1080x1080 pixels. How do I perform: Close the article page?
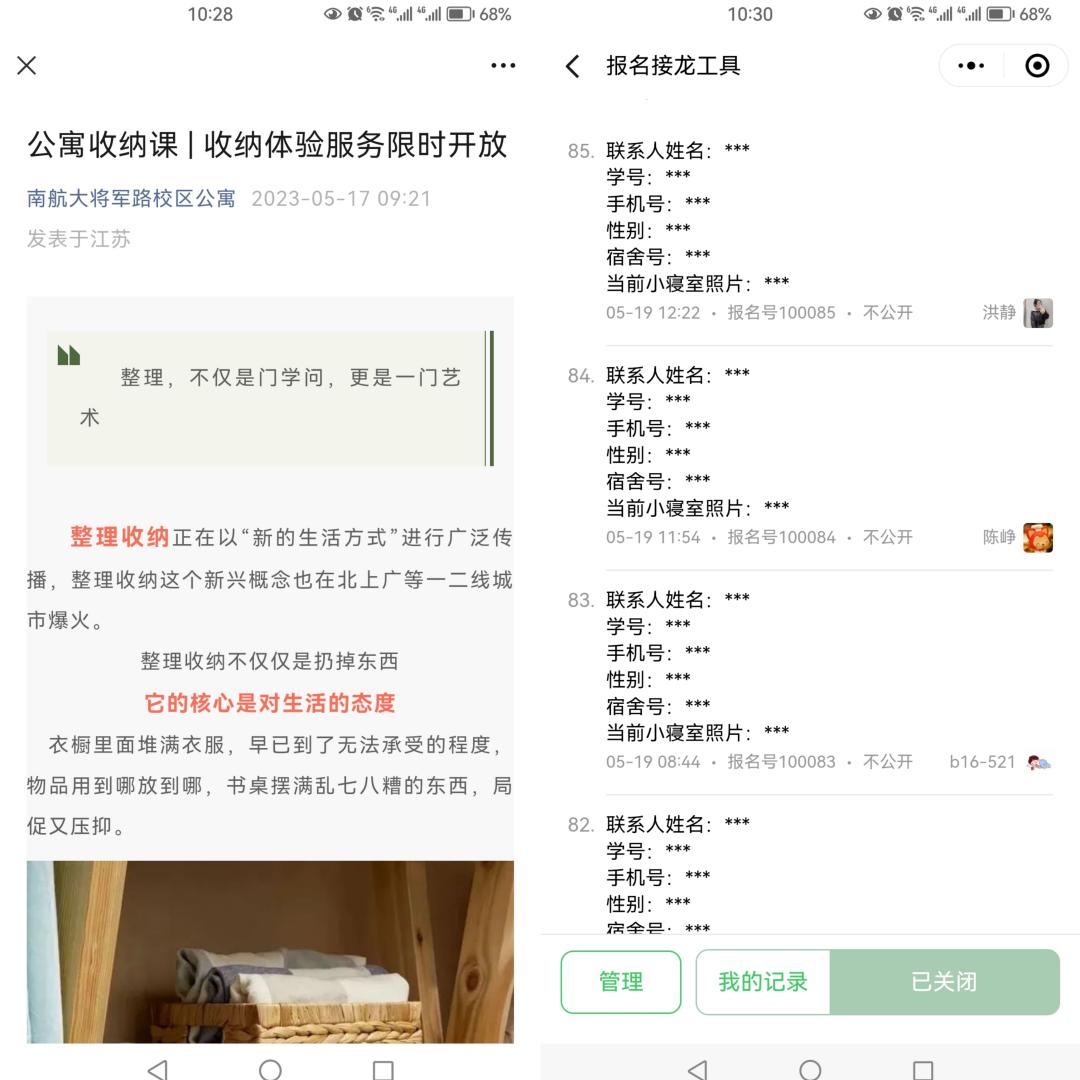(x=27, y=66)
